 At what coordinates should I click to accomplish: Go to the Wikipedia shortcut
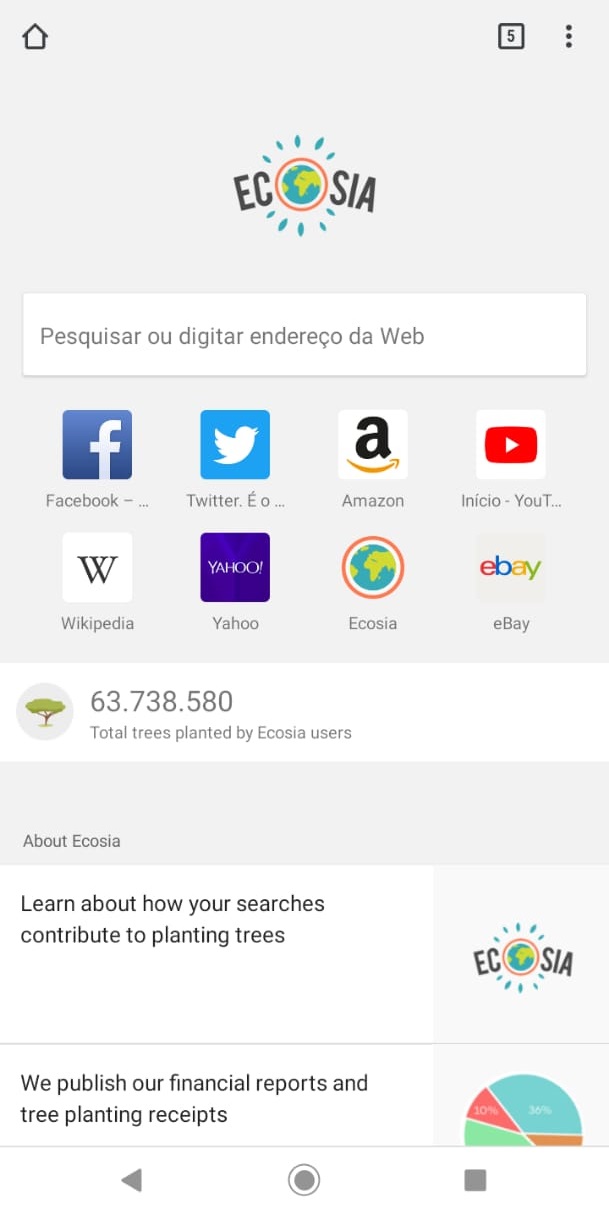coord(97,567)
